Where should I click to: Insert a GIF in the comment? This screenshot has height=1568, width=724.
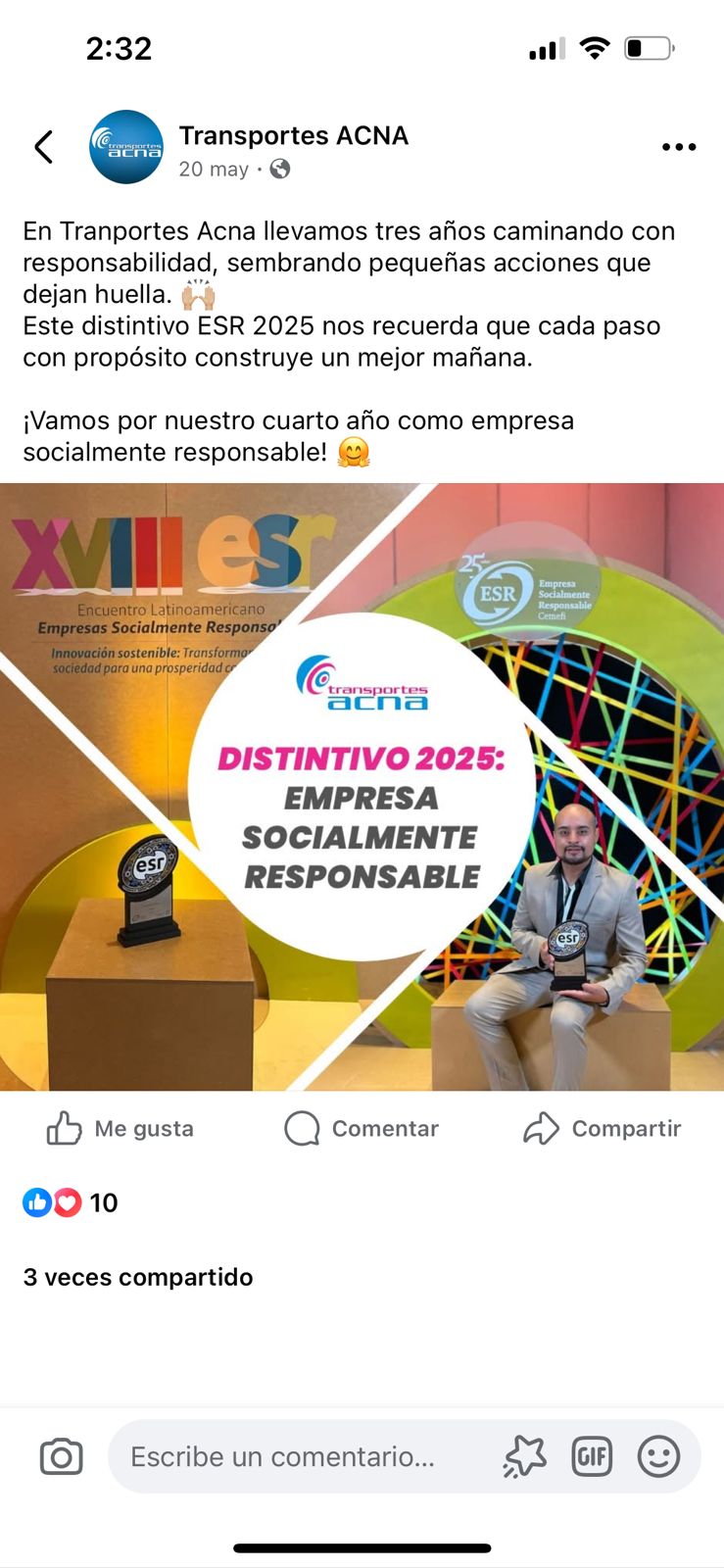pyautogui.click(x=592, y=1456)
